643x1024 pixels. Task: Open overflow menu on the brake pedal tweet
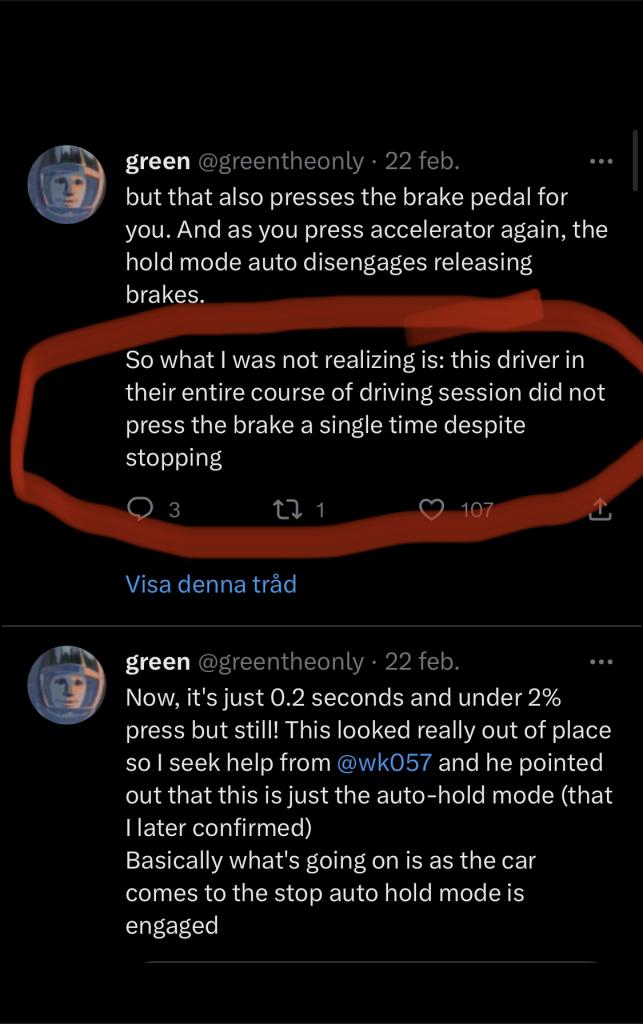600,161
